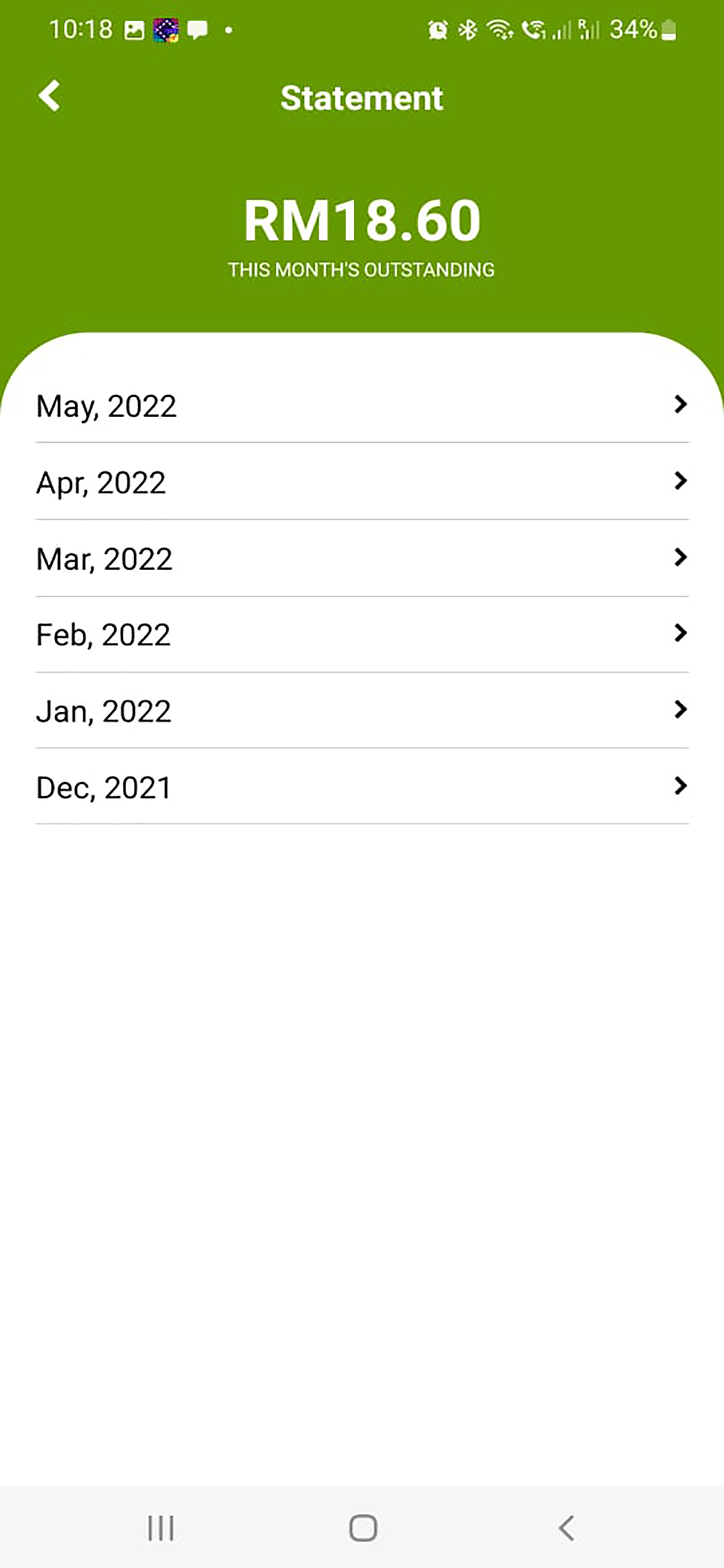
Task: Go back using the white arrow in header
Action: [x=50, y=96]
